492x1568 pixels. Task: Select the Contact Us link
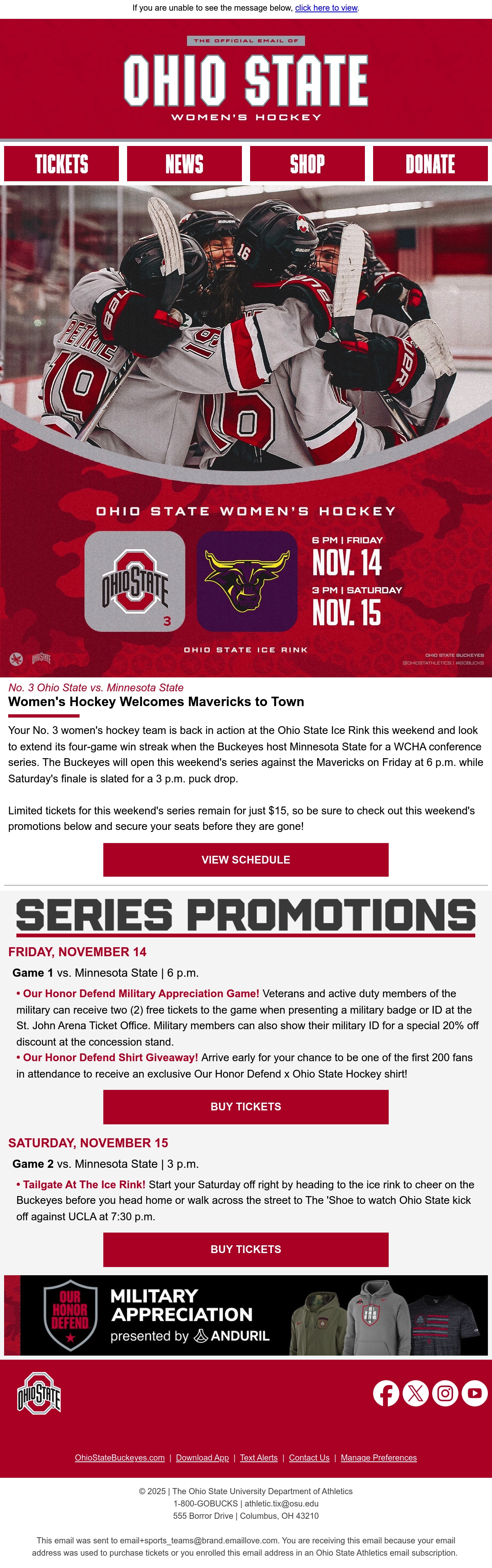tap(309, 1457)
